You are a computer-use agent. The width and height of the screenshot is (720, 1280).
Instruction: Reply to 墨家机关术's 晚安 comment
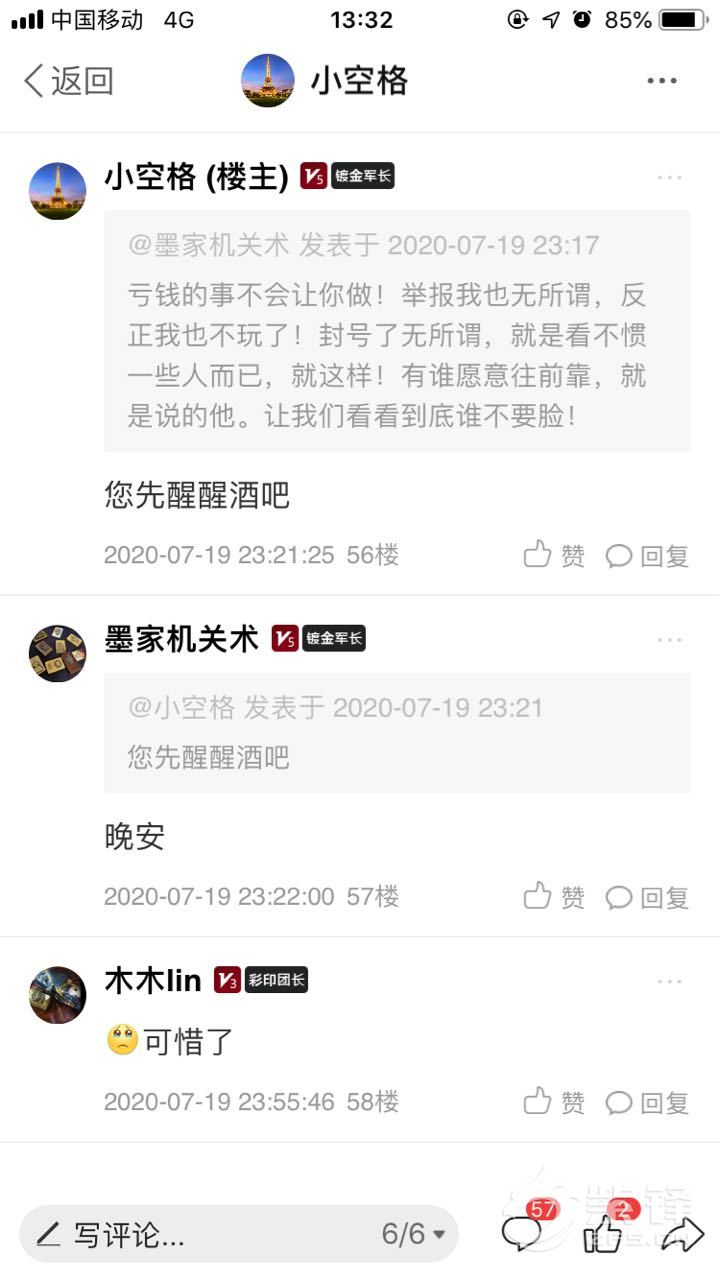[648, 897]
